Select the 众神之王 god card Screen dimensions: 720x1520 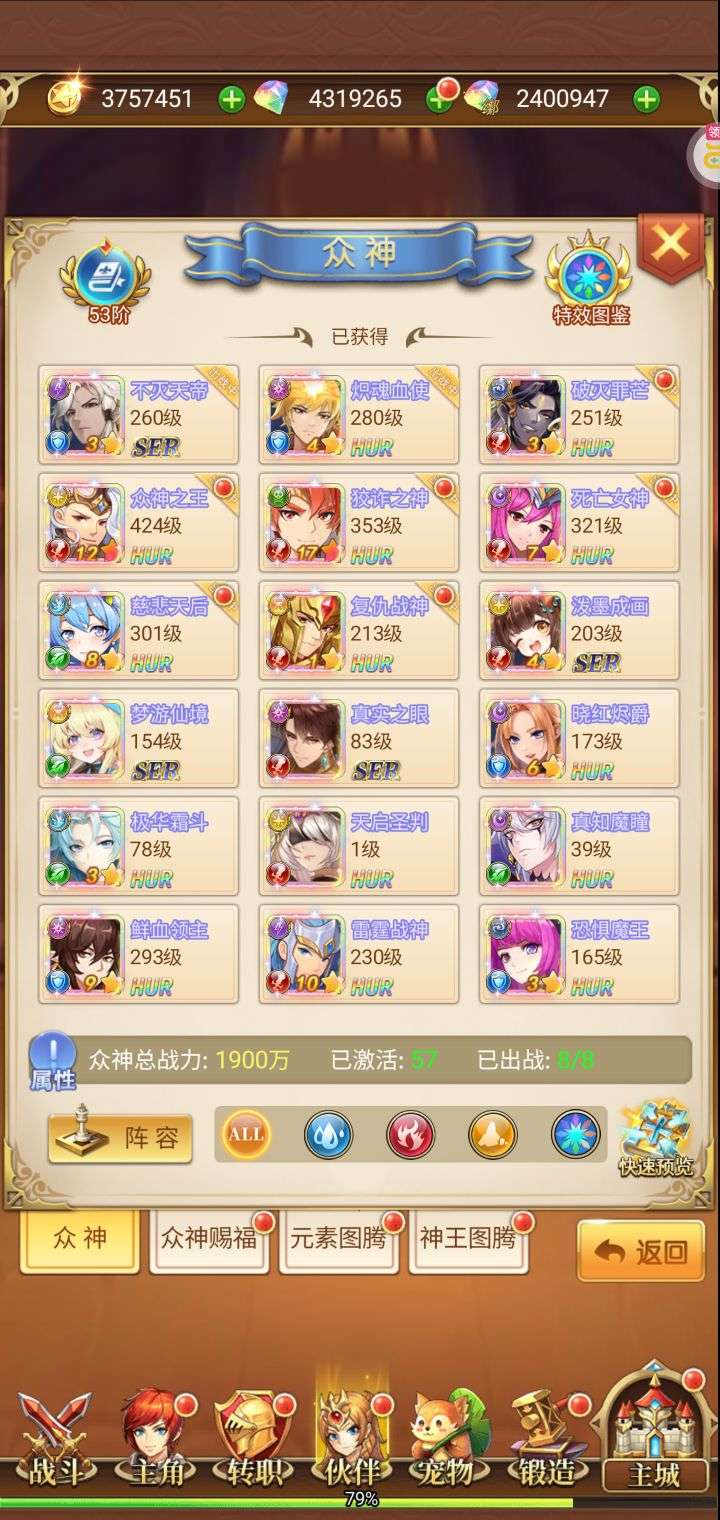139,522
